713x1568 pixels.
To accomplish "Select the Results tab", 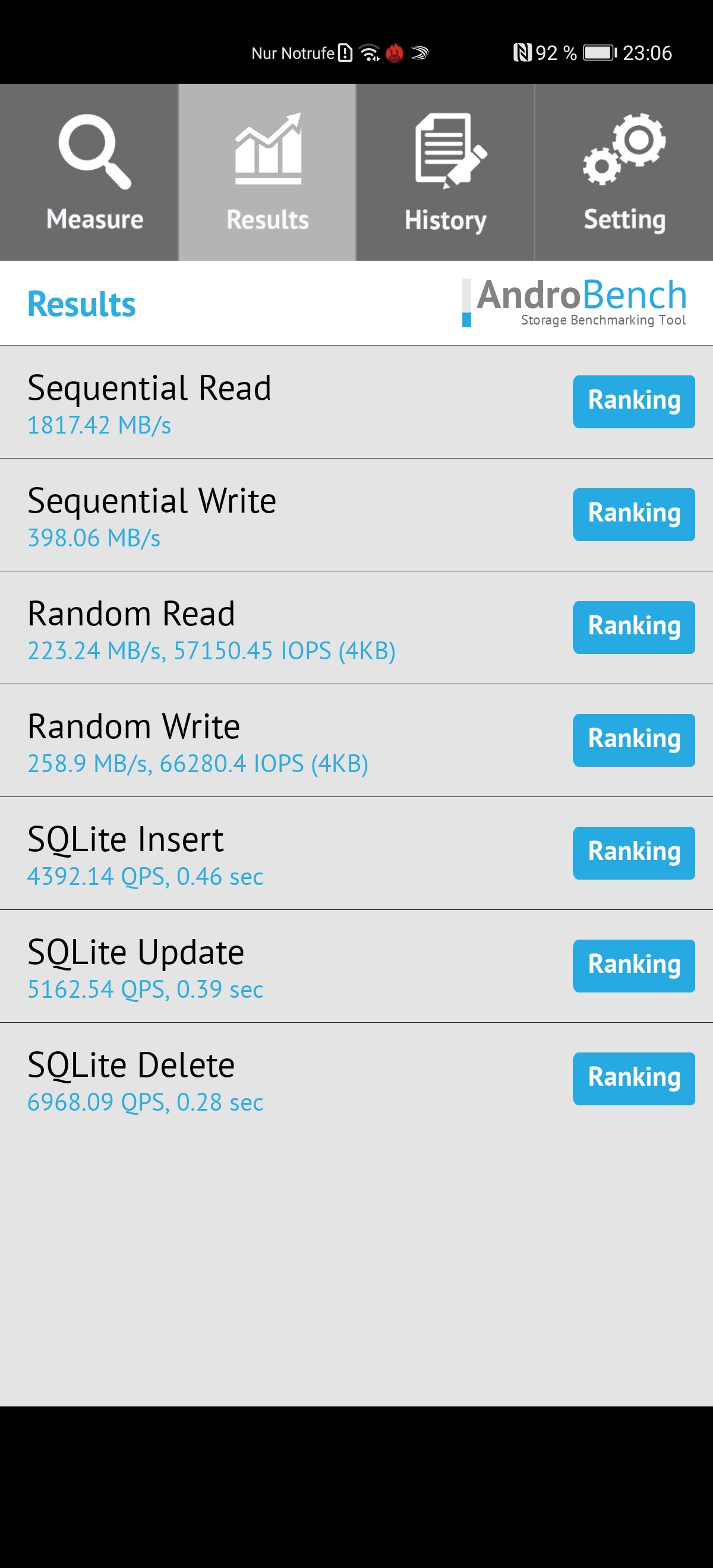I will point(267,172).
